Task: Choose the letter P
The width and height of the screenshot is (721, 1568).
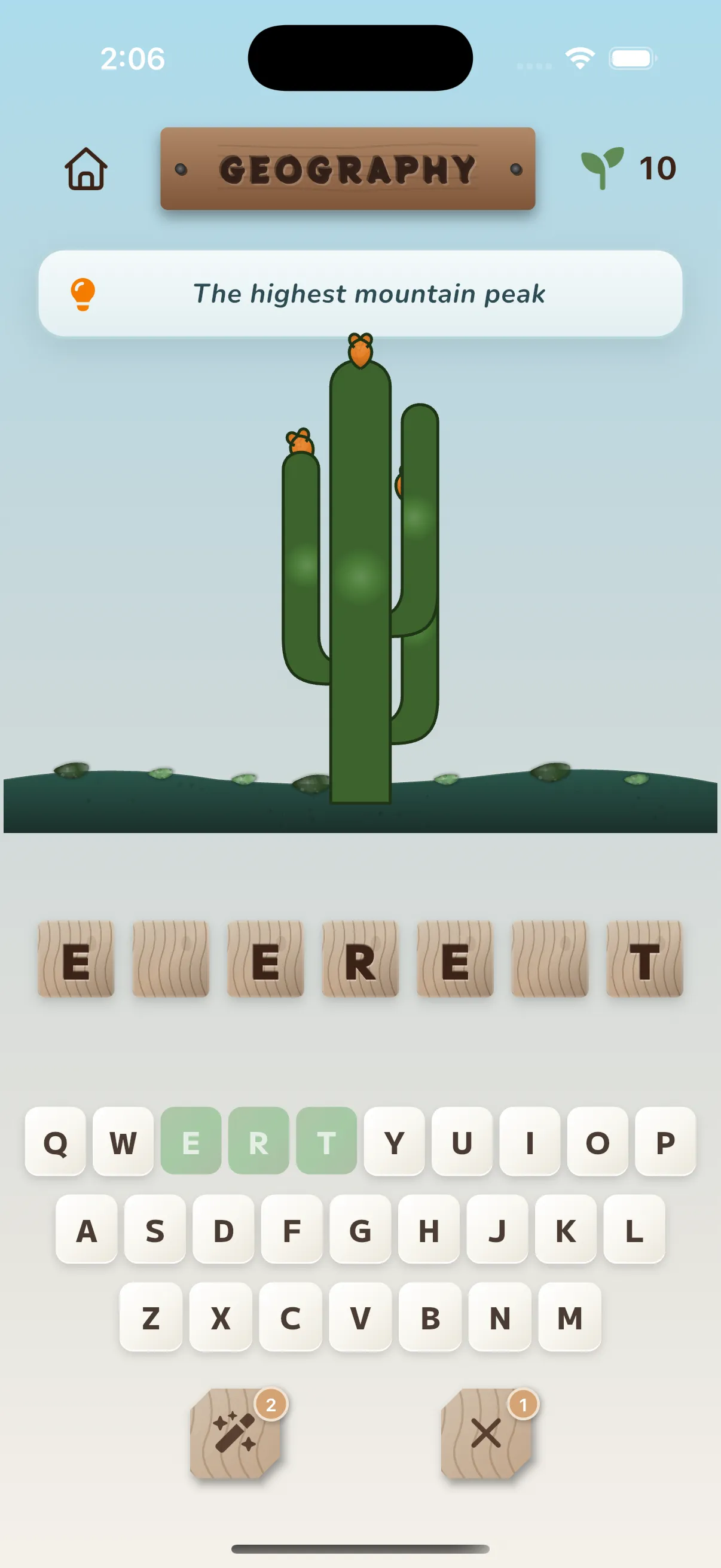Action: 665,1142
